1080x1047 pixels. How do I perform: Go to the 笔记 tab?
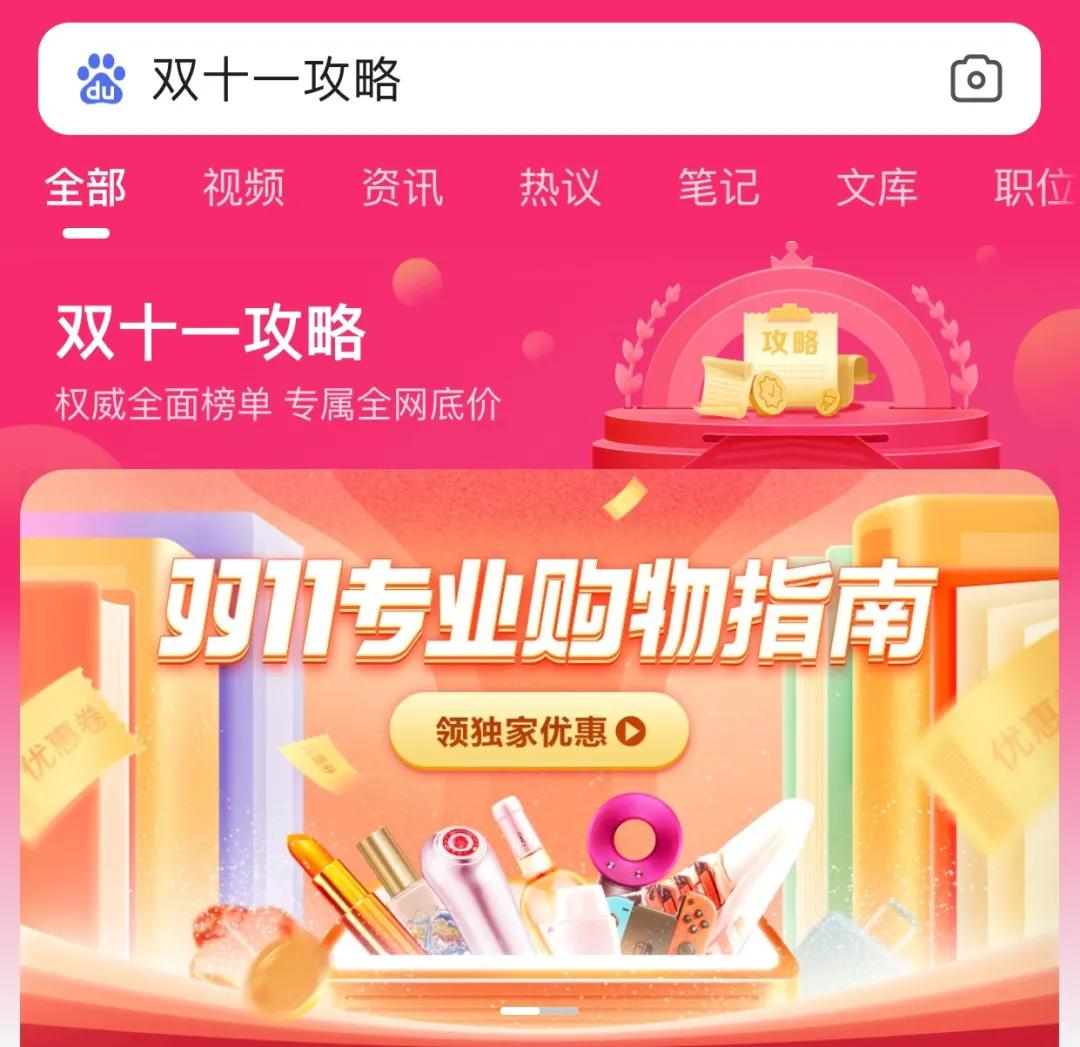[x=718, y=188]
